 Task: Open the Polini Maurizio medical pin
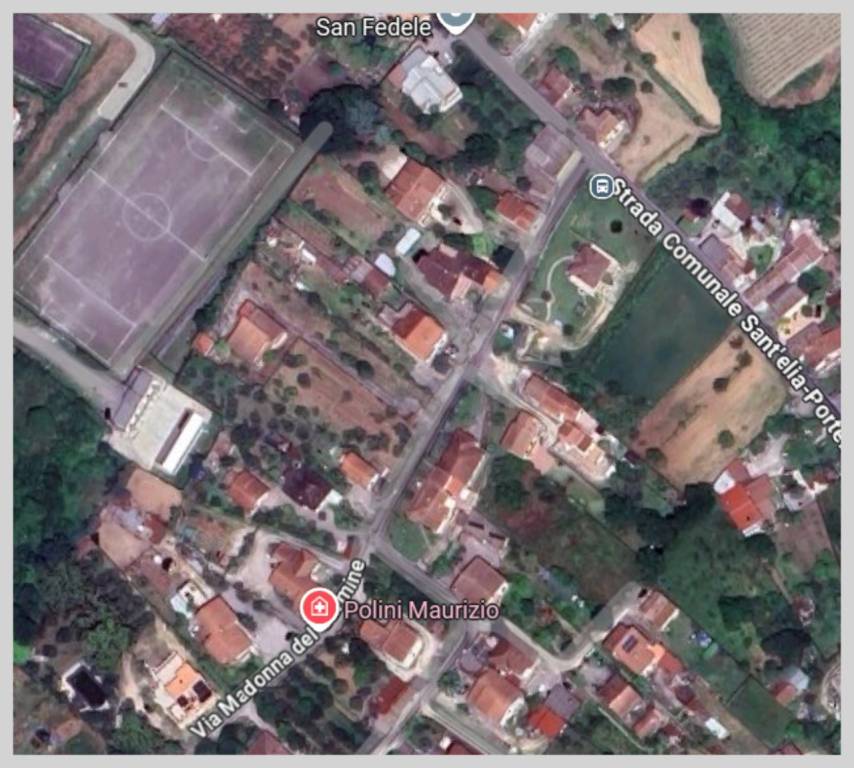pos(319,607)
